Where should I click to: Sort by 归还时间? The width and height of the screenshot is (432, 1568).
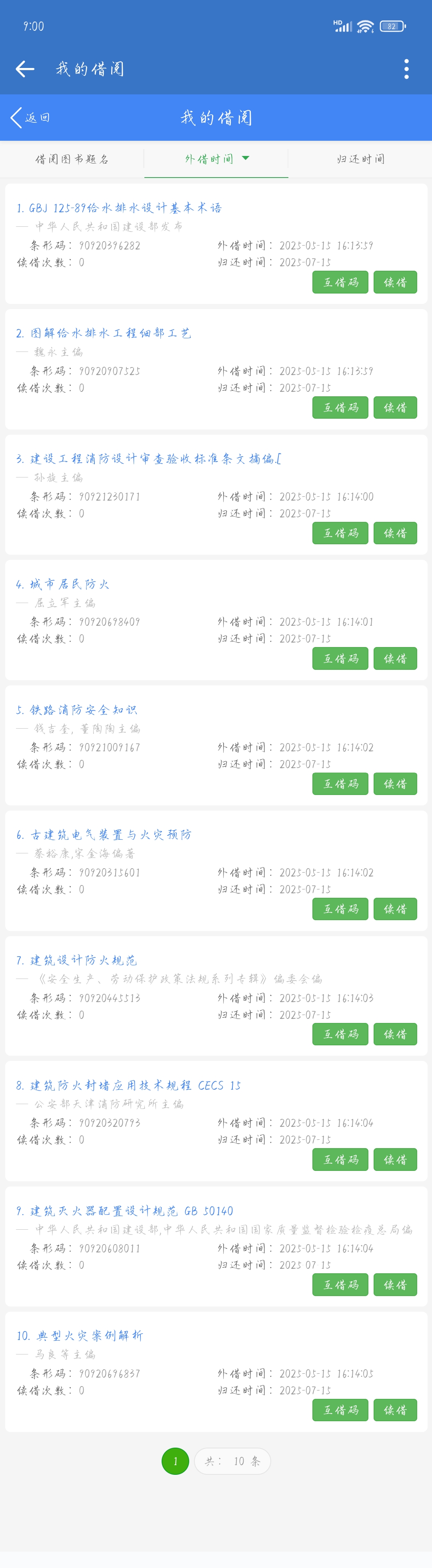coord(360,160)
